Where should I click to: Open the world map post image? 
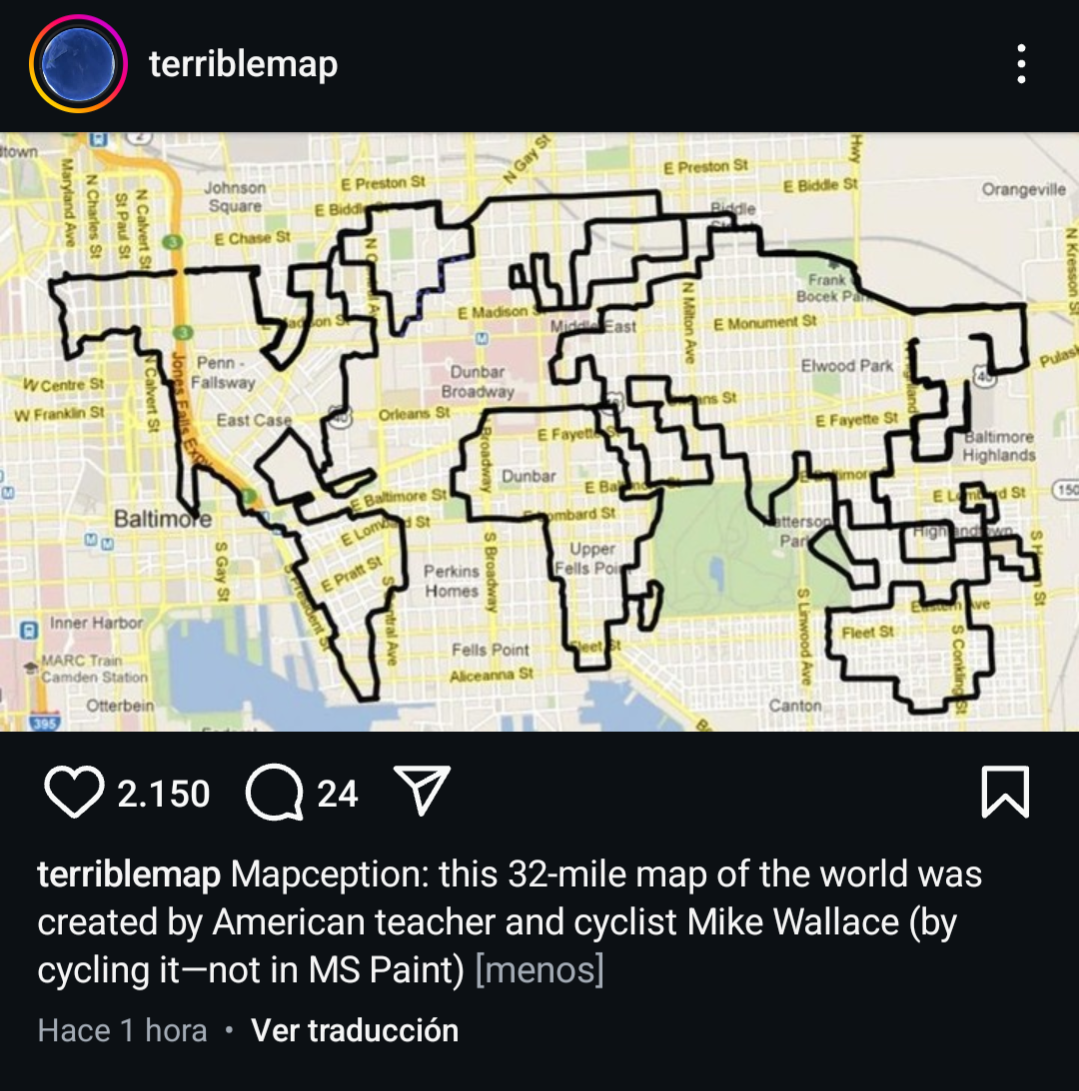pos(540,432)
